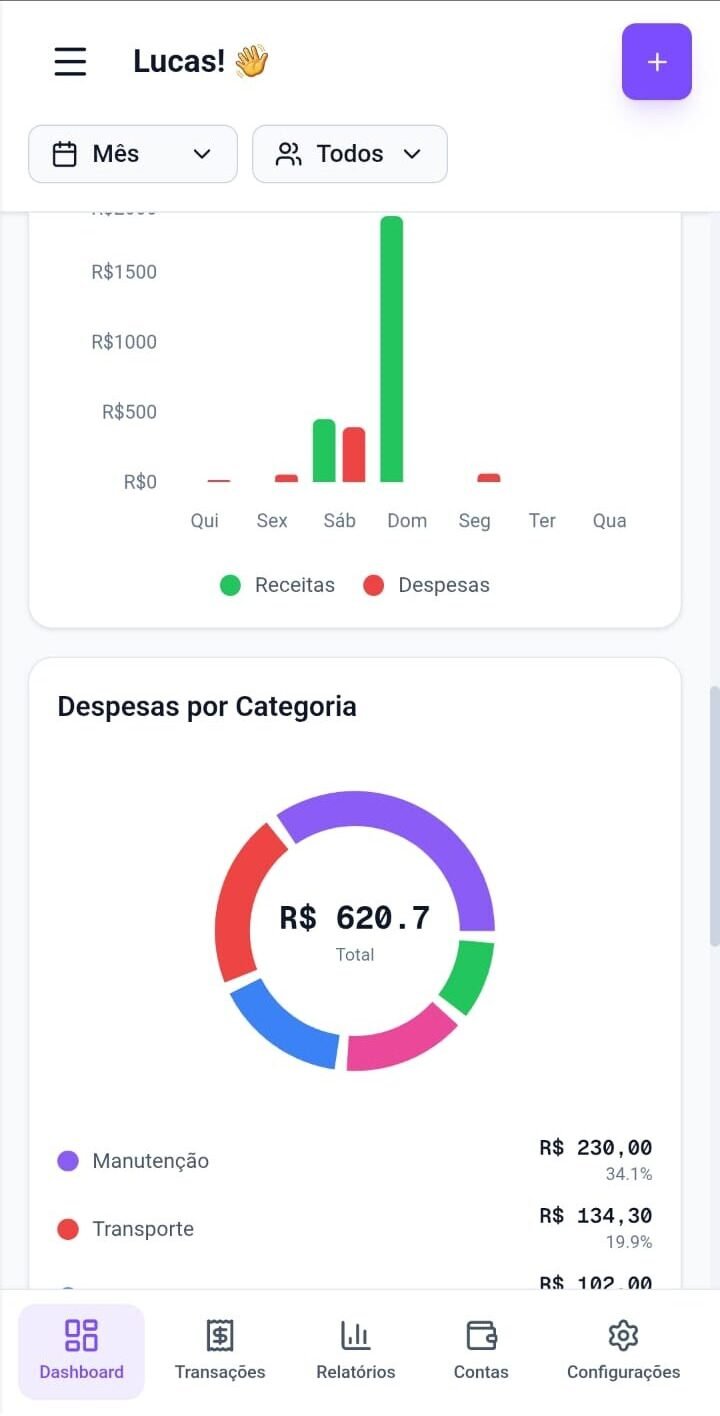This screenshot has height=1416, width=720.
Task: Open the hamburger drawer menu
Action: coord(70,62)
